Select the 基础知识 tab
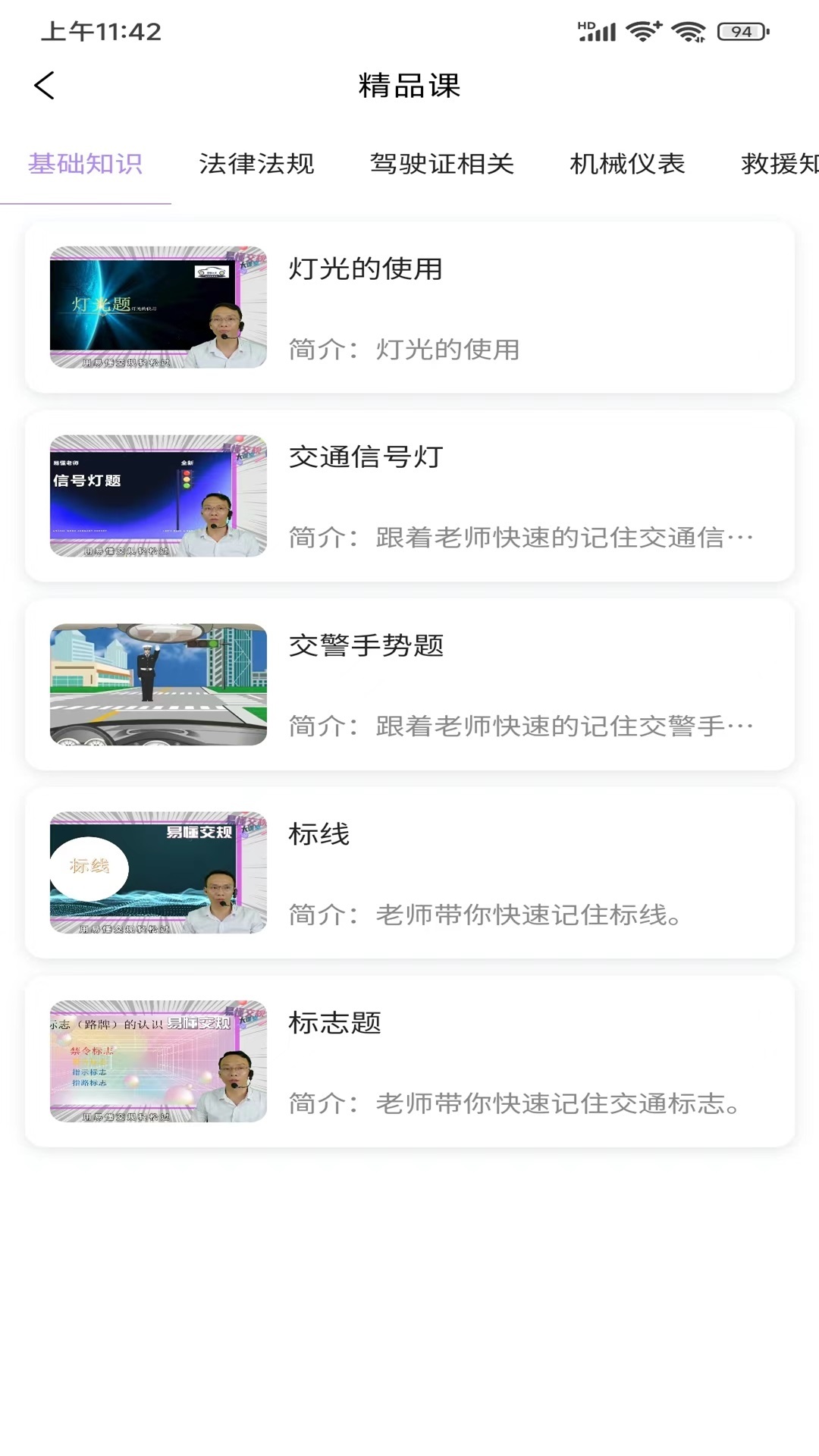The image size is (819, 1456). pyautogui.click(x=86, y=163)
